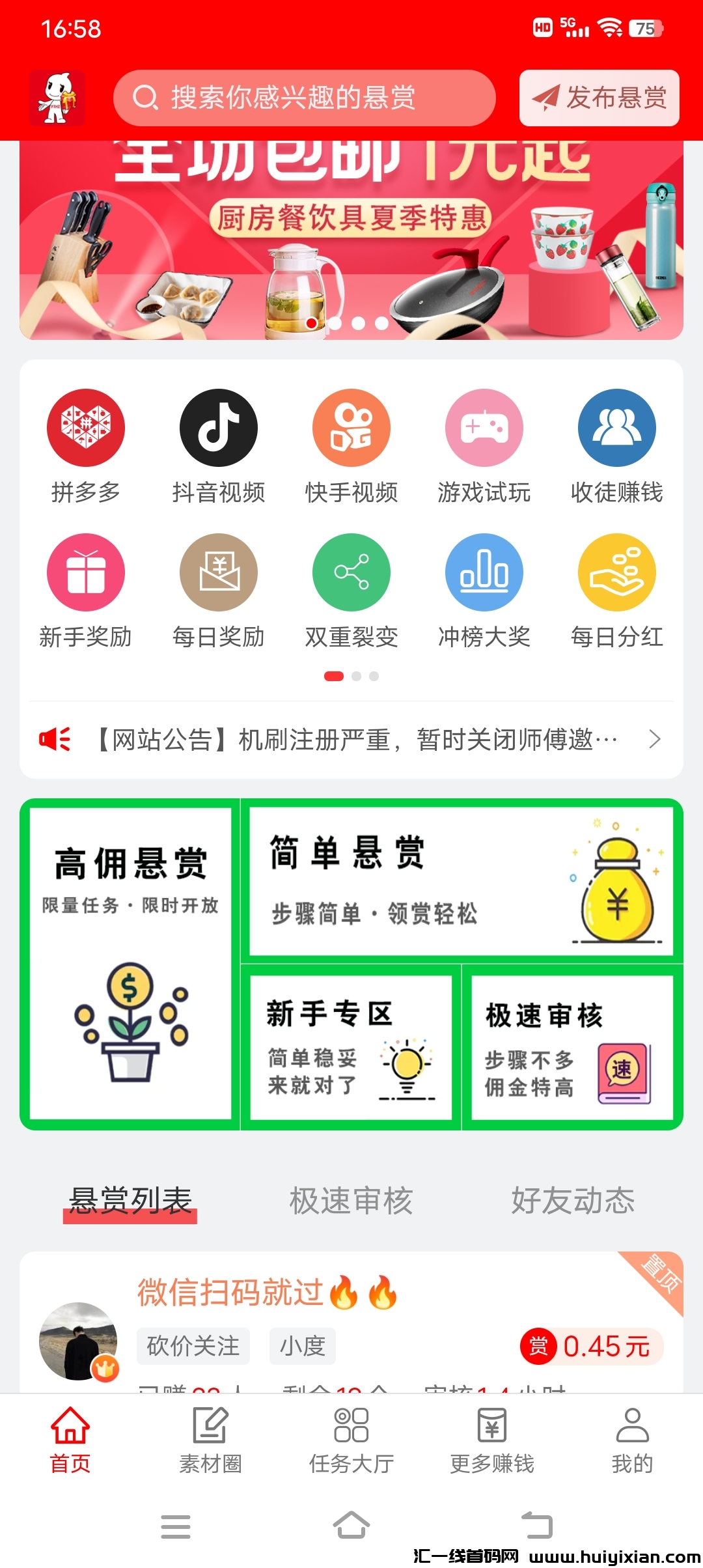The width and height of the screenshot is (703, 1568).
Task: Select the 双重裂变 share icon
Action: click(x=351, y=572)
